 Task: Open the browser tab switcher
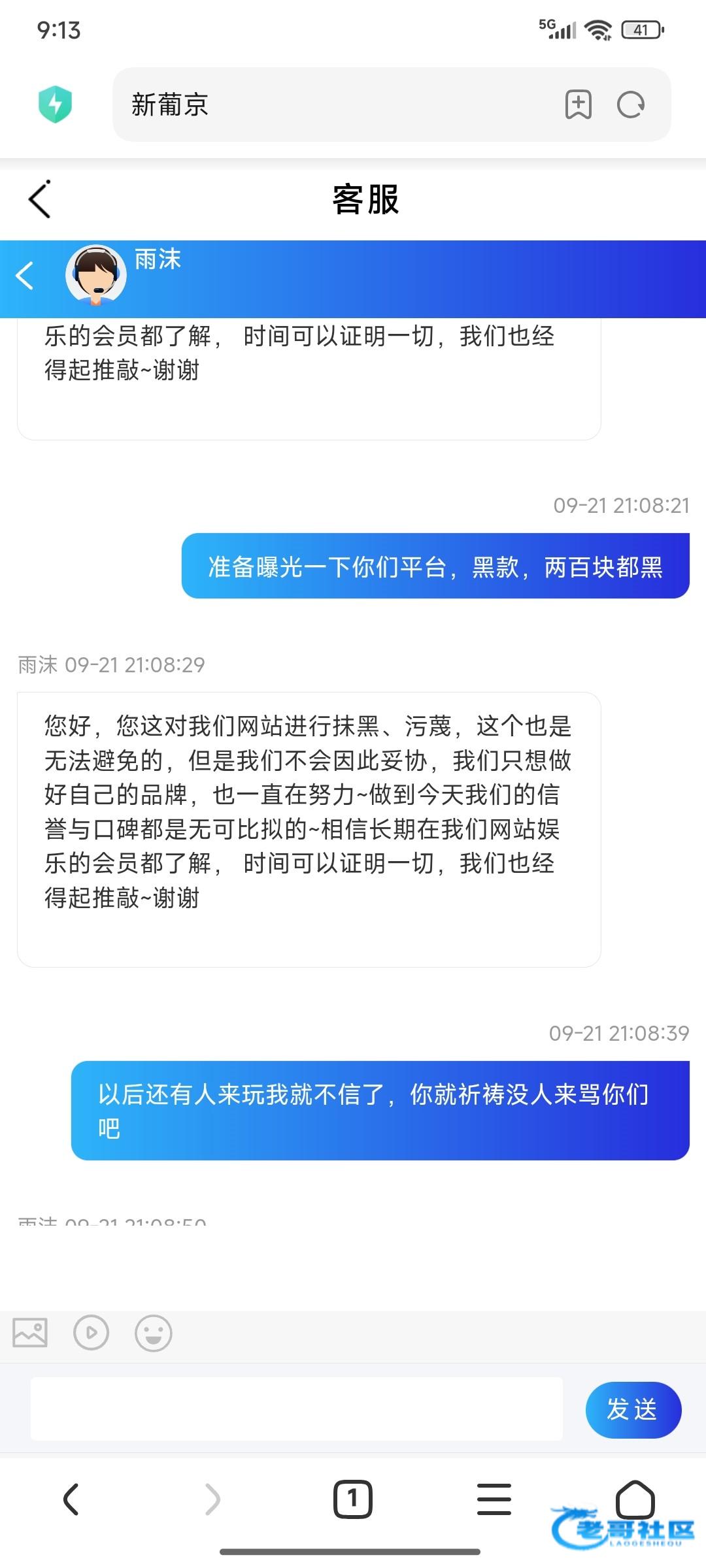click(x=352, y=1499)
